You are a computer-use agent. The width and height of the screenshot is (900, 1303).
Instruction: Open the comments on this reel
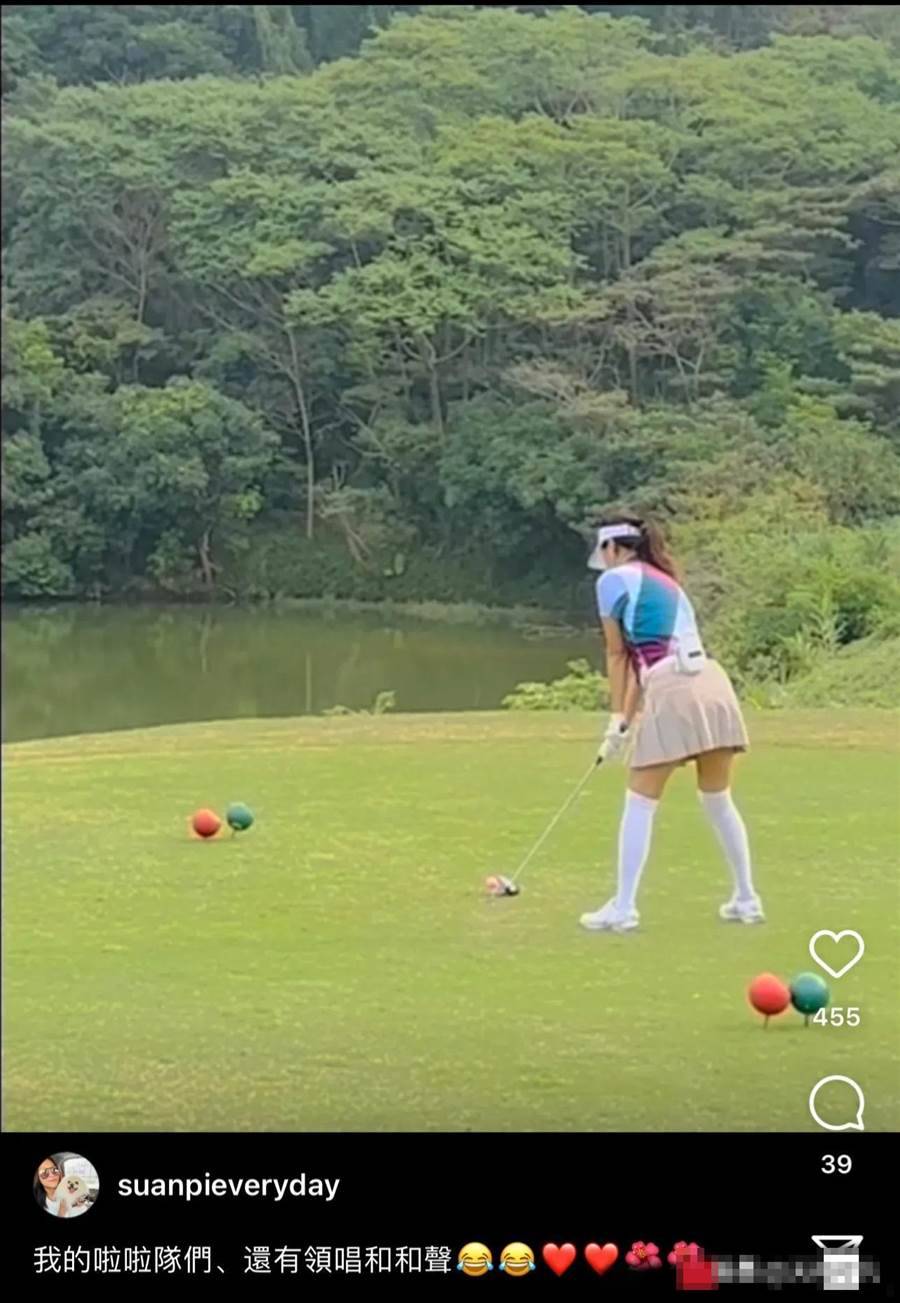836,1103
